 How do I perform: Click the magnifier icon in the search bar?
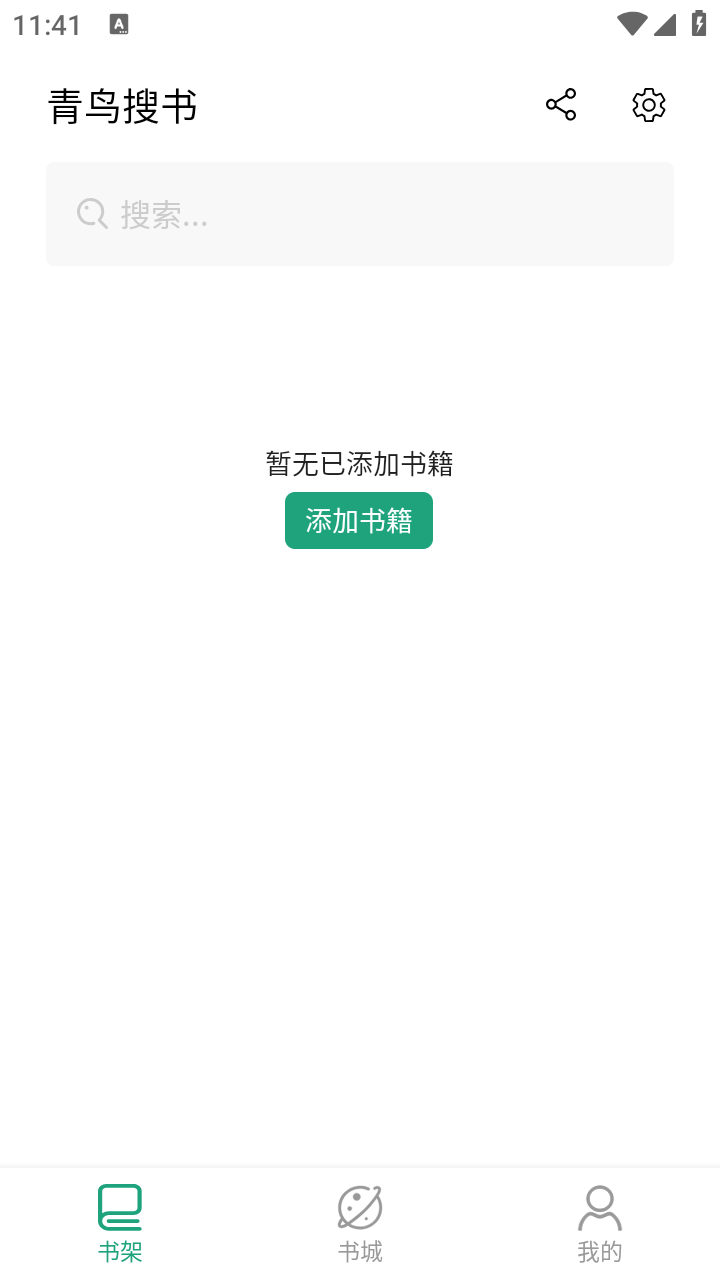[x=92, y=213]
